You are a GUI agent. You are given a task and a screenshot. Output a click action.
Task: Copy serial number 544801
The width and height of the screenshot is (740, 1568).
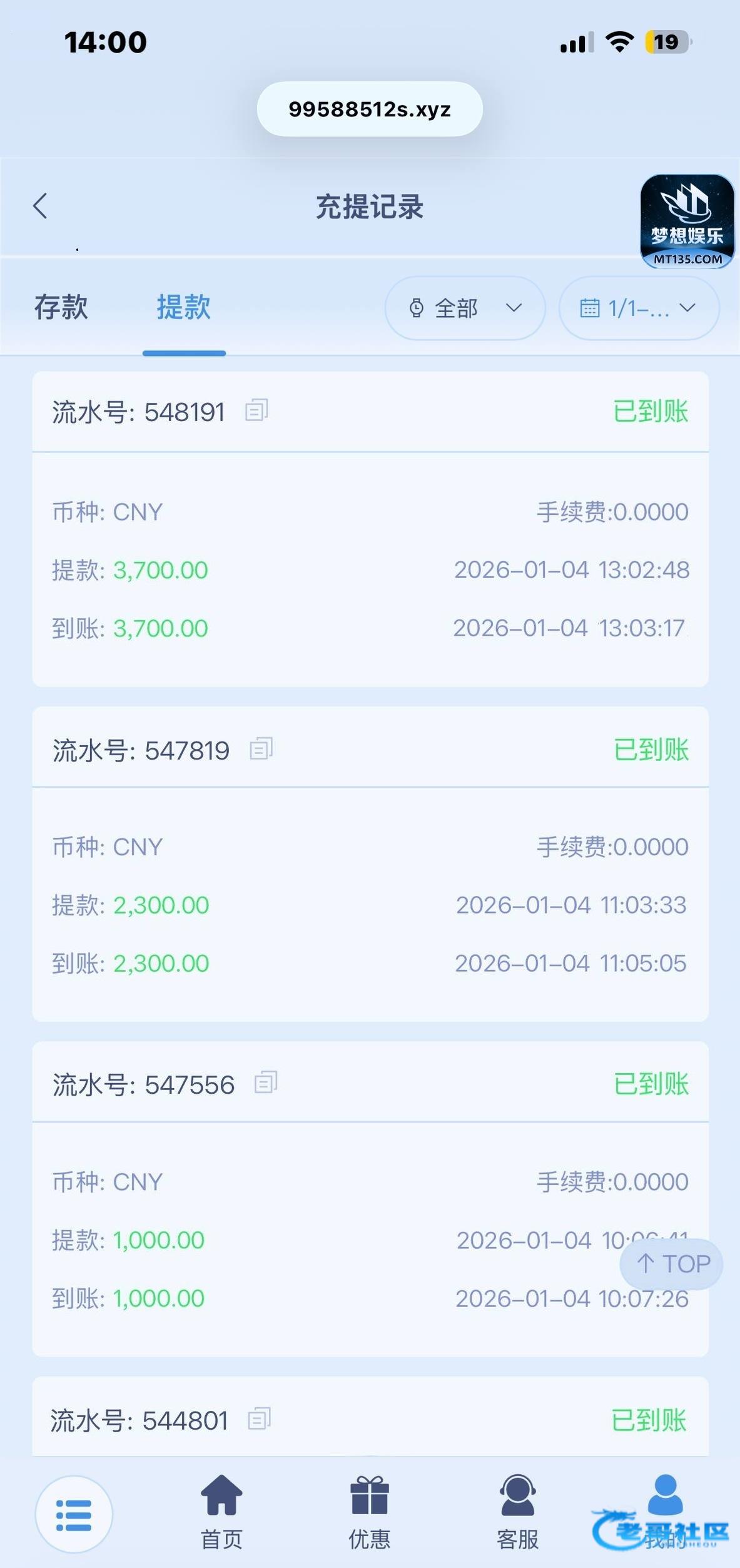point(260,1419)
